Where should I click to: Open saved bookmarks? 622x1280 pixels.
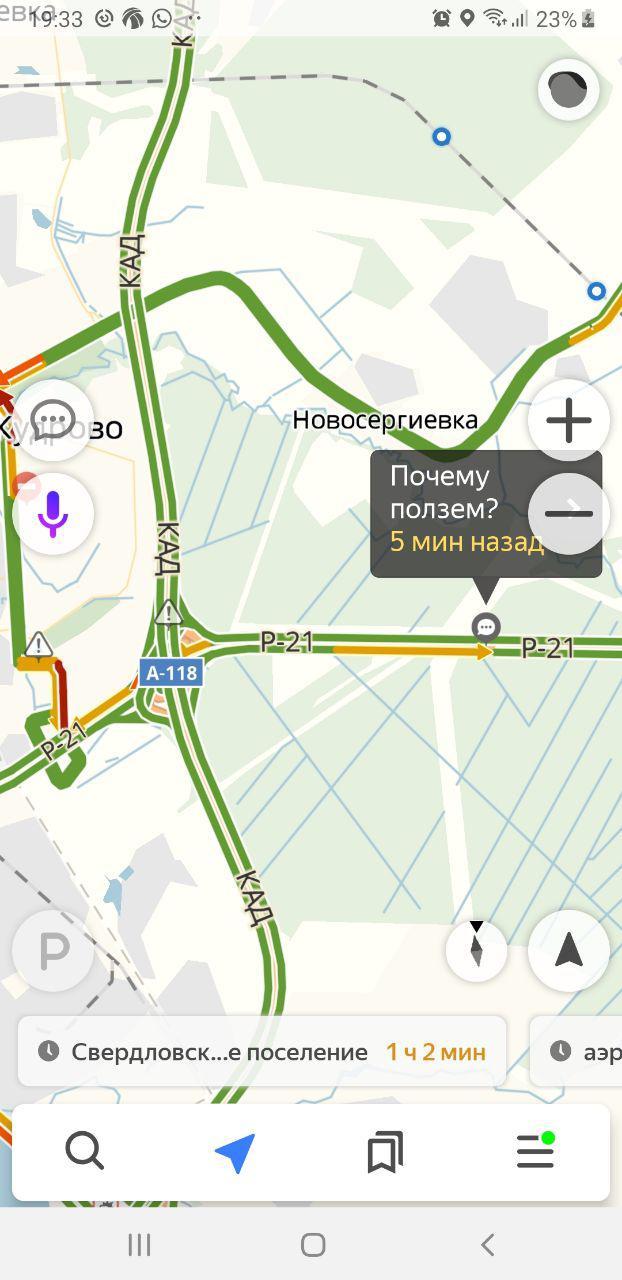click(385, 1153)
